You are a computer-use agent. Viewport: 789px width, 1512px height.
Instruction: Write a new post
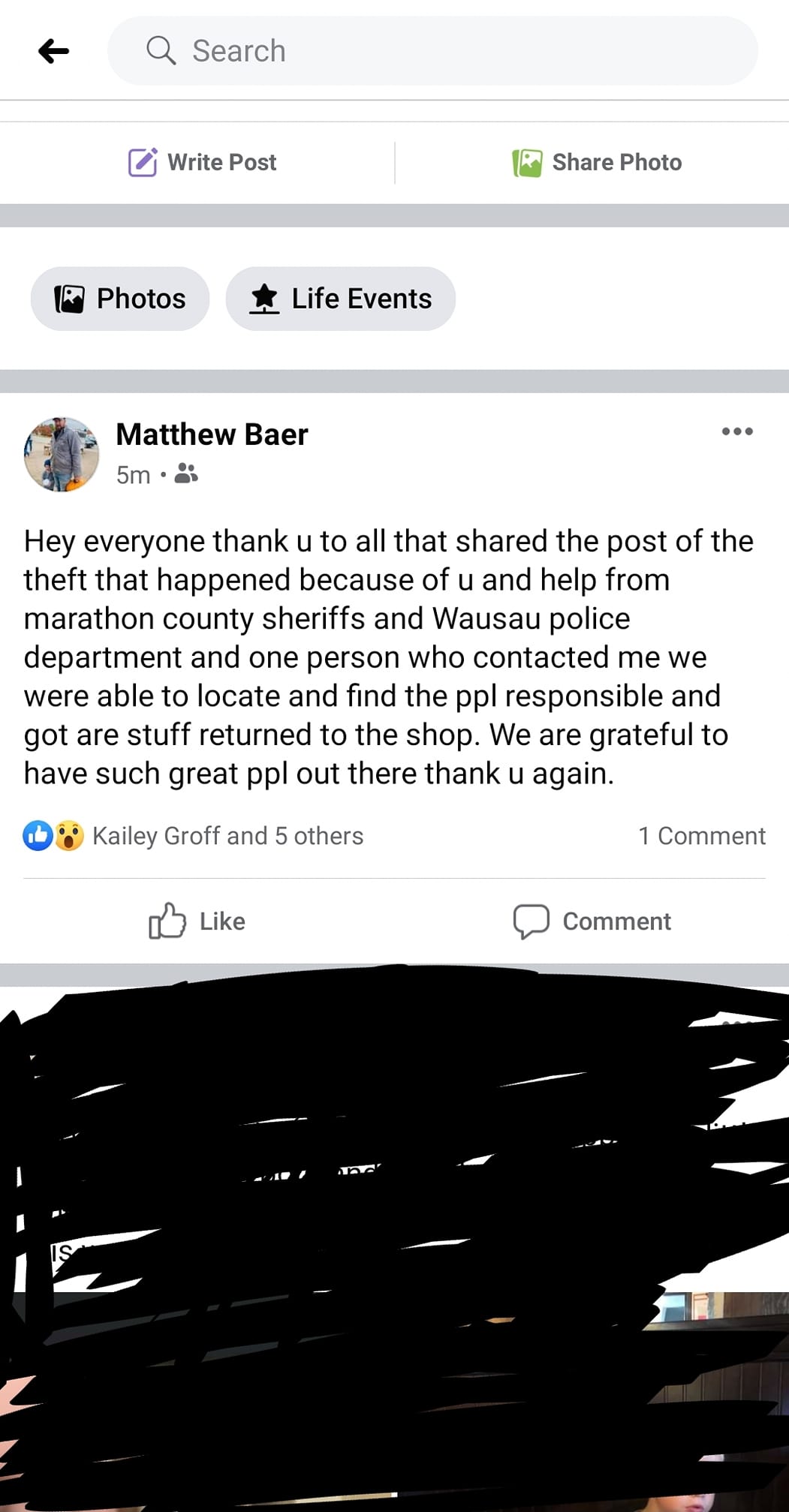point(203,162)
